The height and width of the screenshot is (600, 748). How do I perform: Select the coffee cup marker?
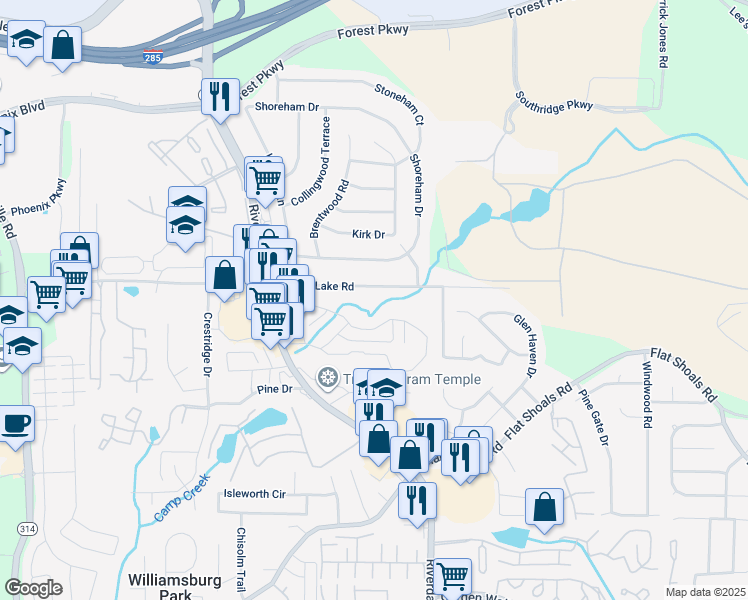tap(16, 424)
